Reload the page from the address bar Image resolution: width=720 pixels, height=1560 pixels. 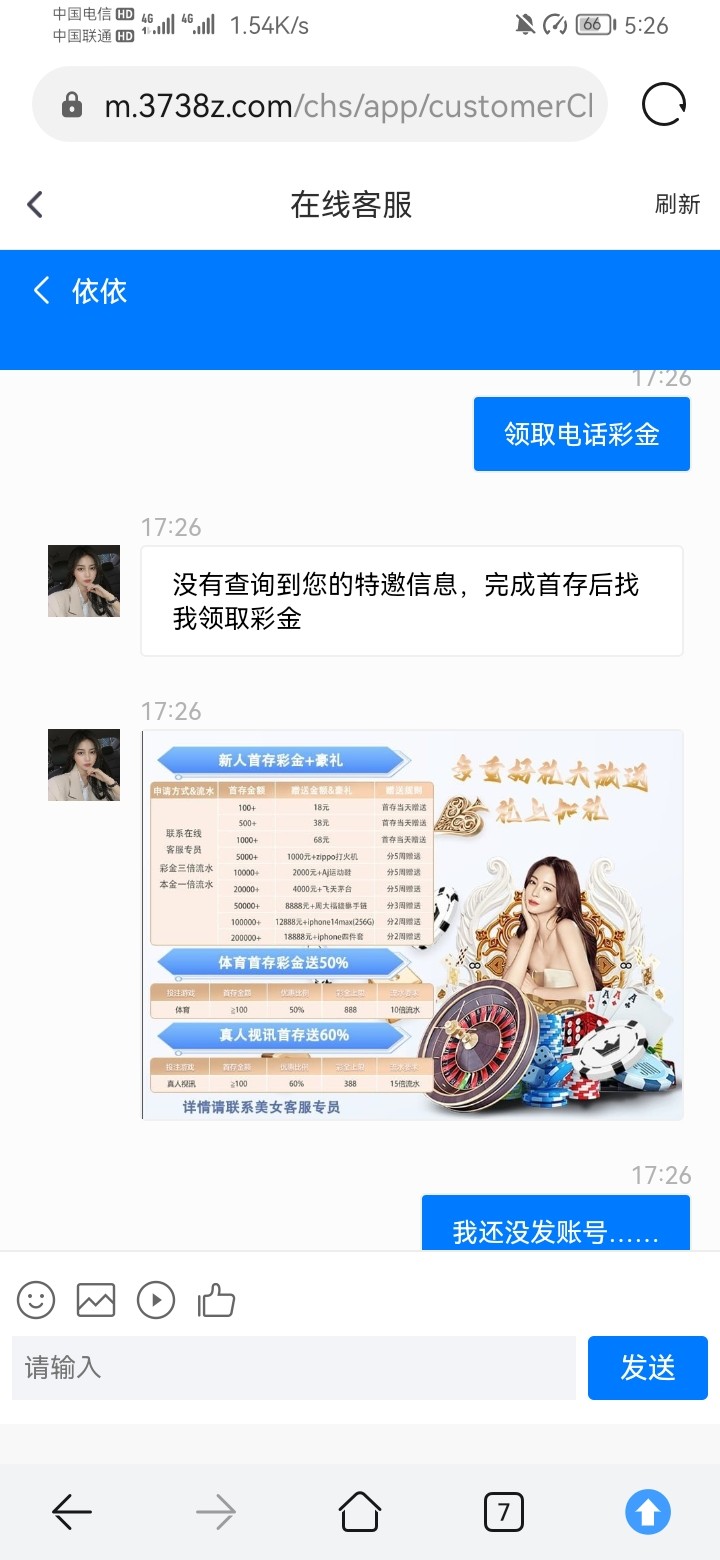coord(664,104)
